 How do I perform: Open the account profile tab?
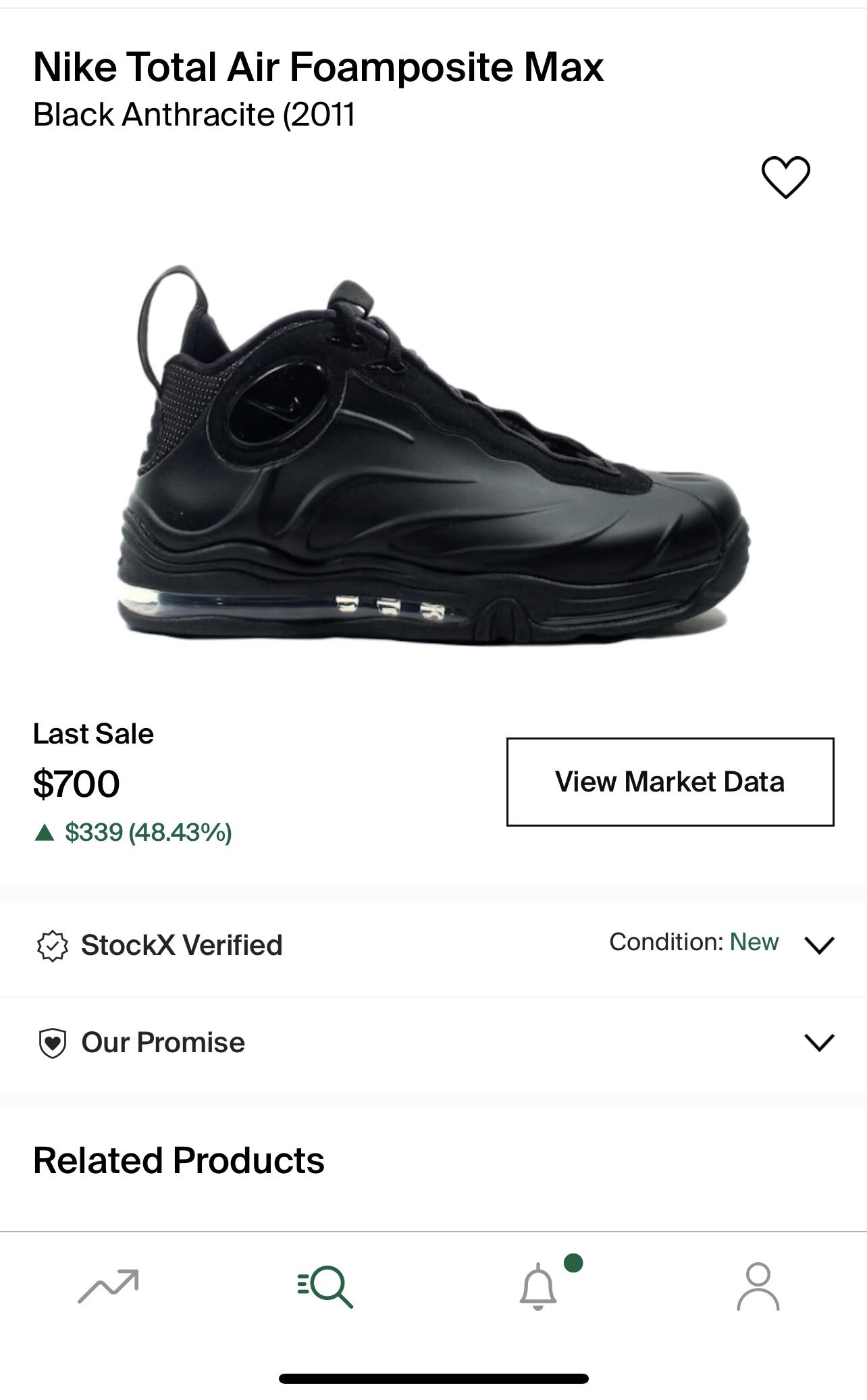pos(758,1286)
